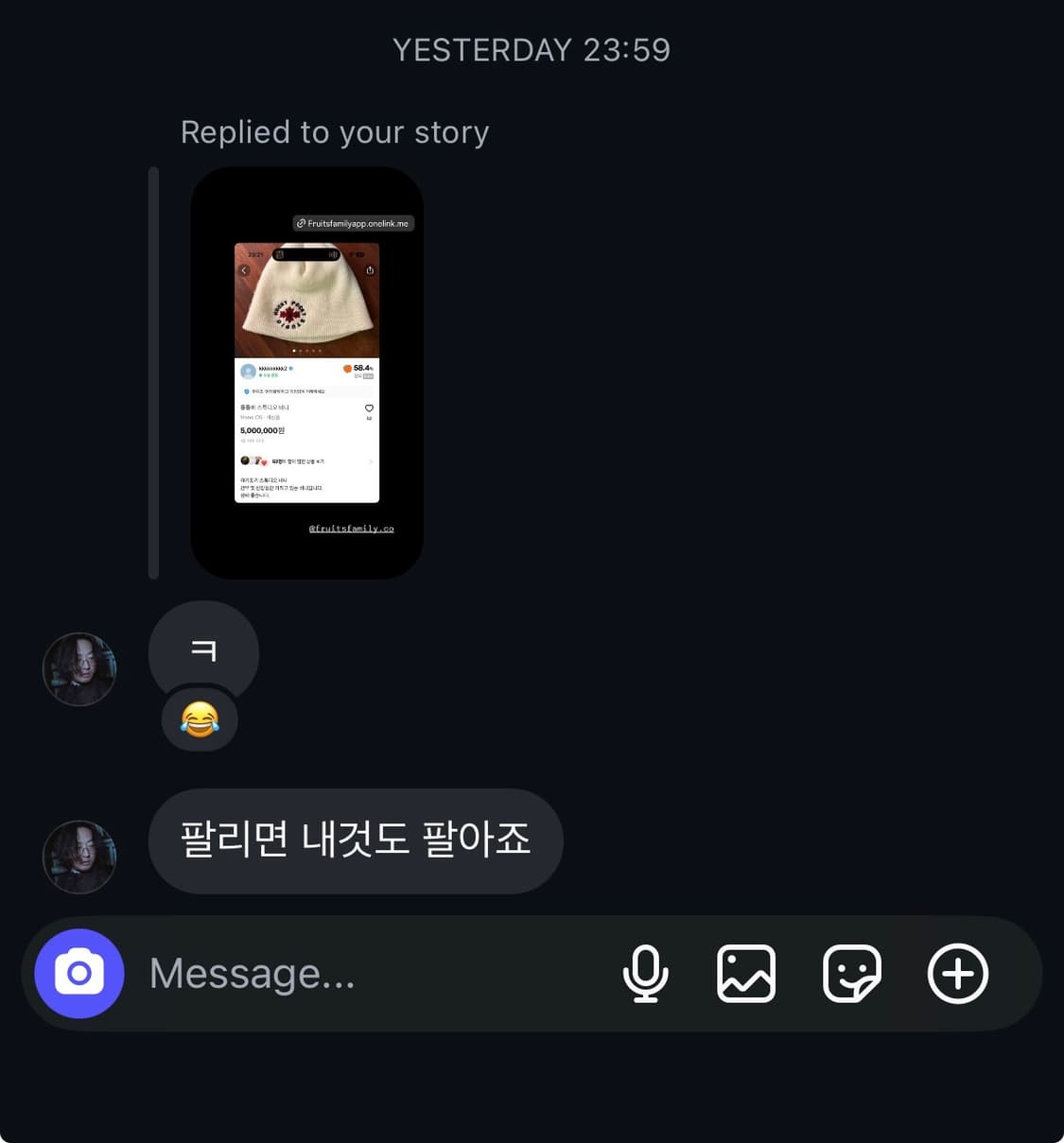Screen dimensions: 1064x1143
Task: Click the plus icon for more attachment options
Action: click(x=958, y=973)
